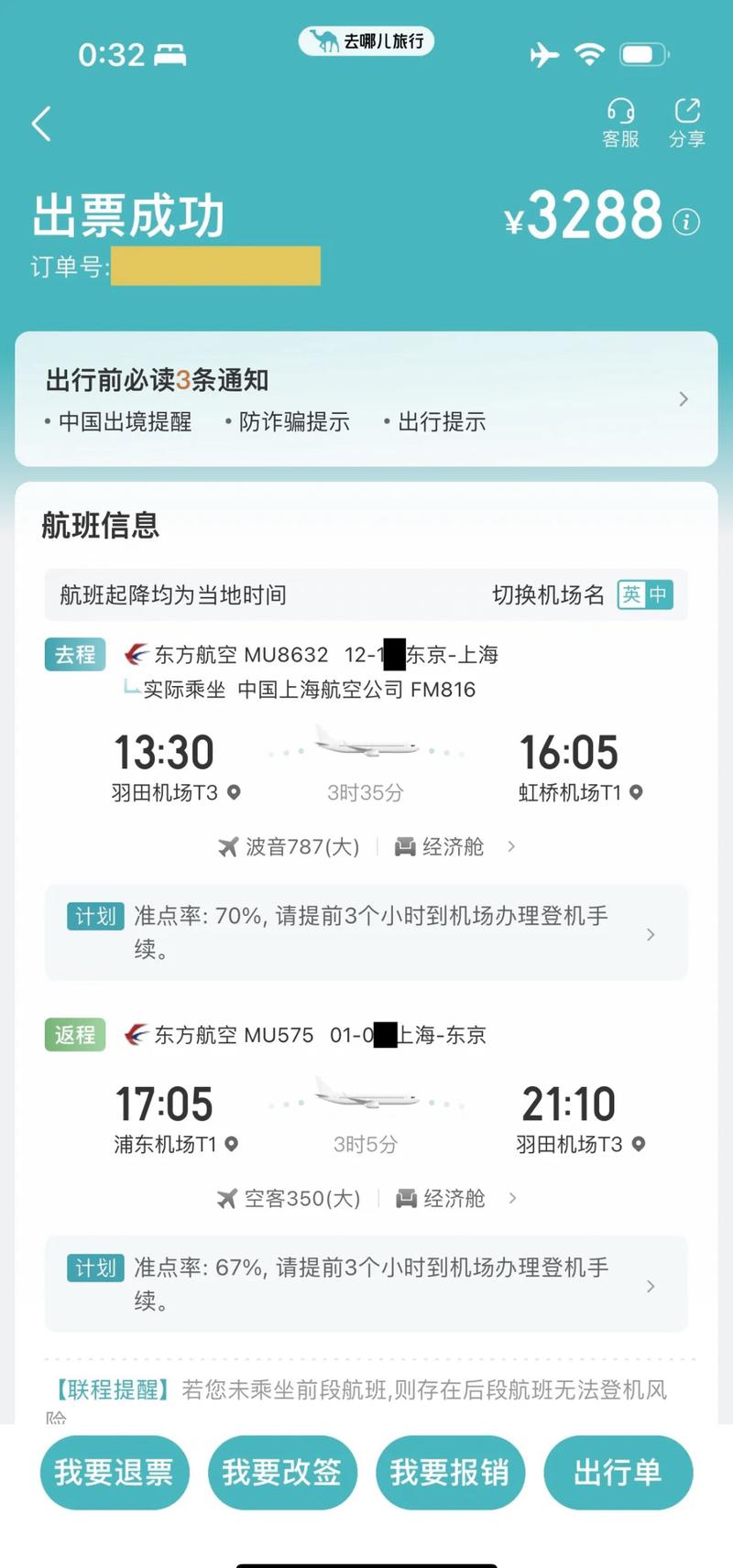Tap the location pin next to 羽田机场T3
The image size is (733, 1568).
(232, 793)
